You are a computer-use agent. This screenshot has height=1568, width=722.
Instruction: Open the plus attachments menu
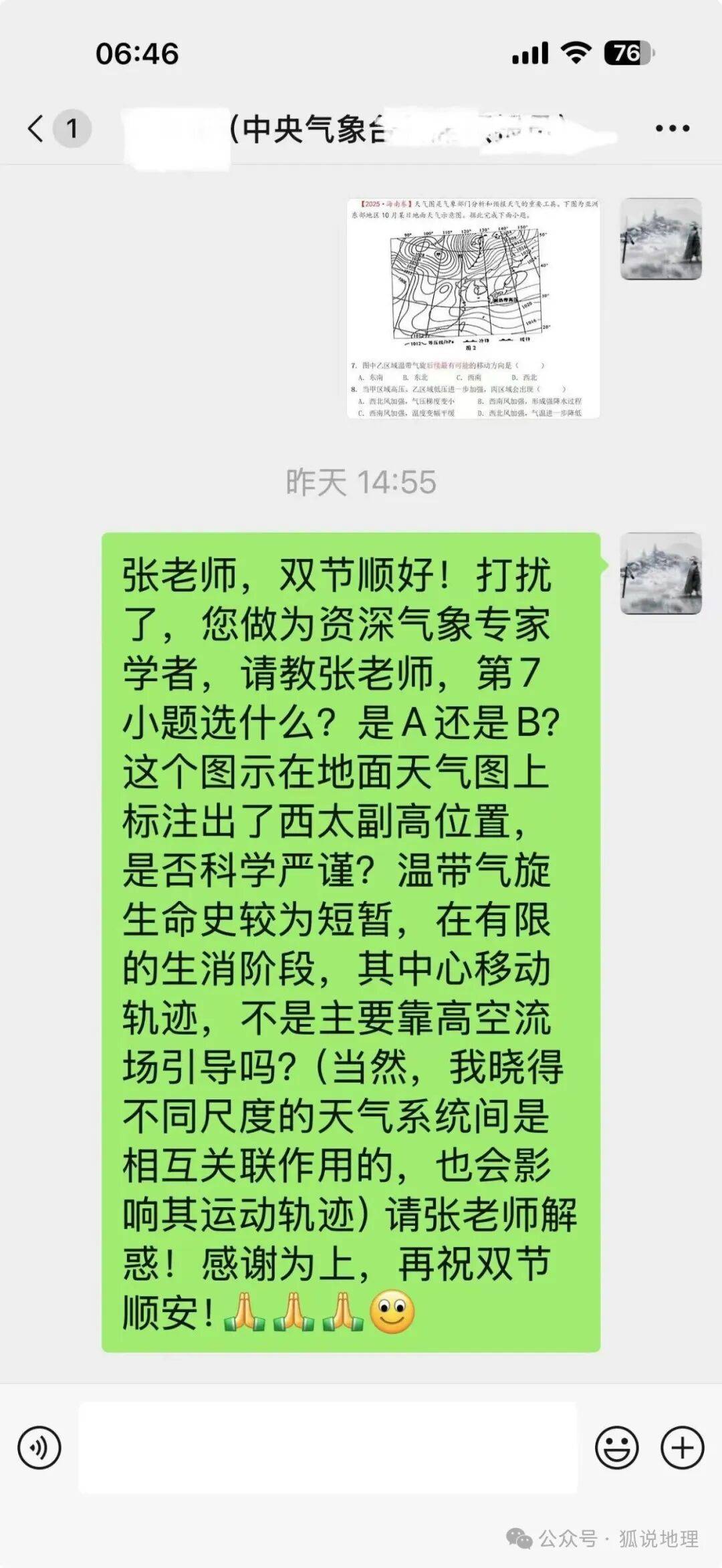[682, 1447]
